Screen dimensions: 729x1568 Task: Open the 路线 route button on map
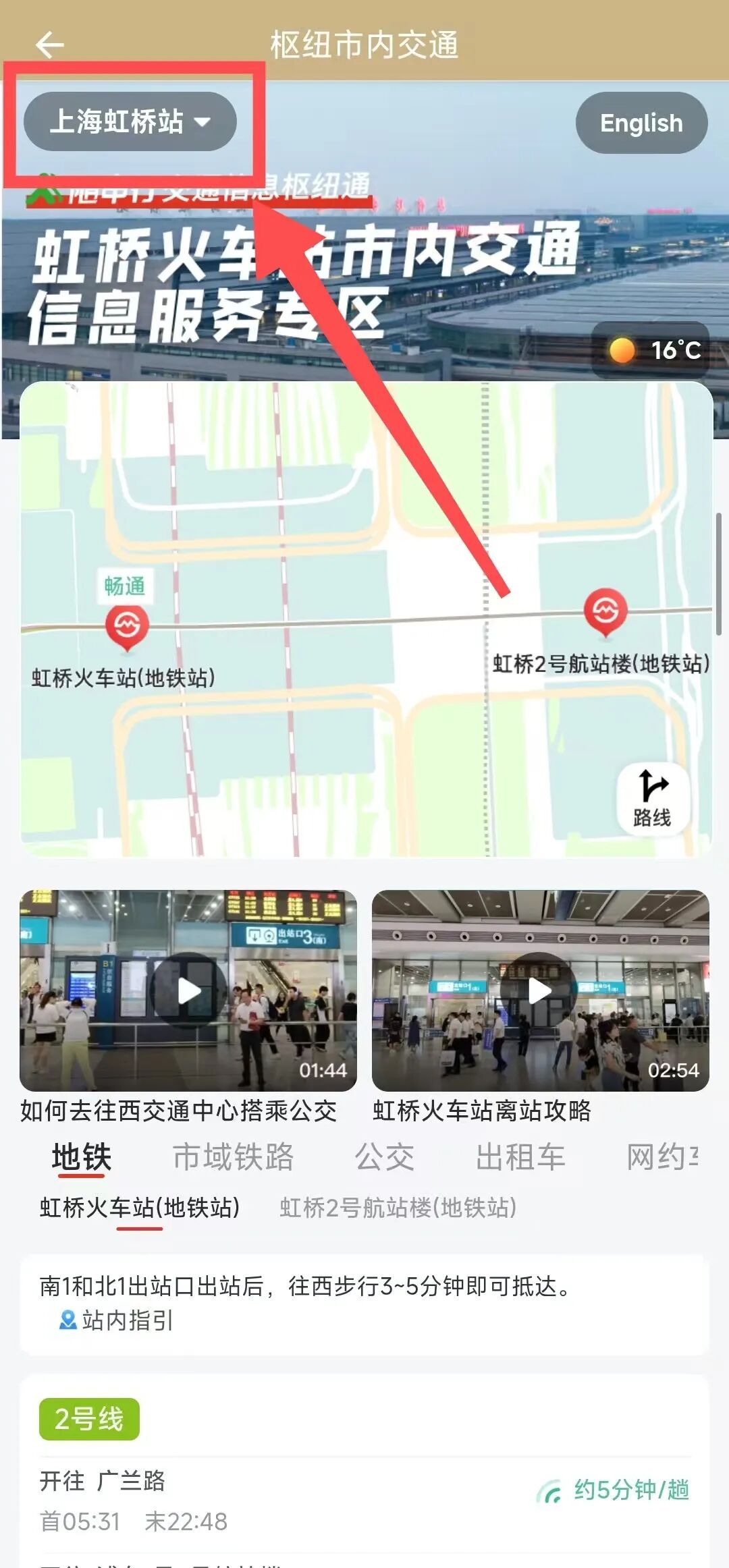[652, 800]
